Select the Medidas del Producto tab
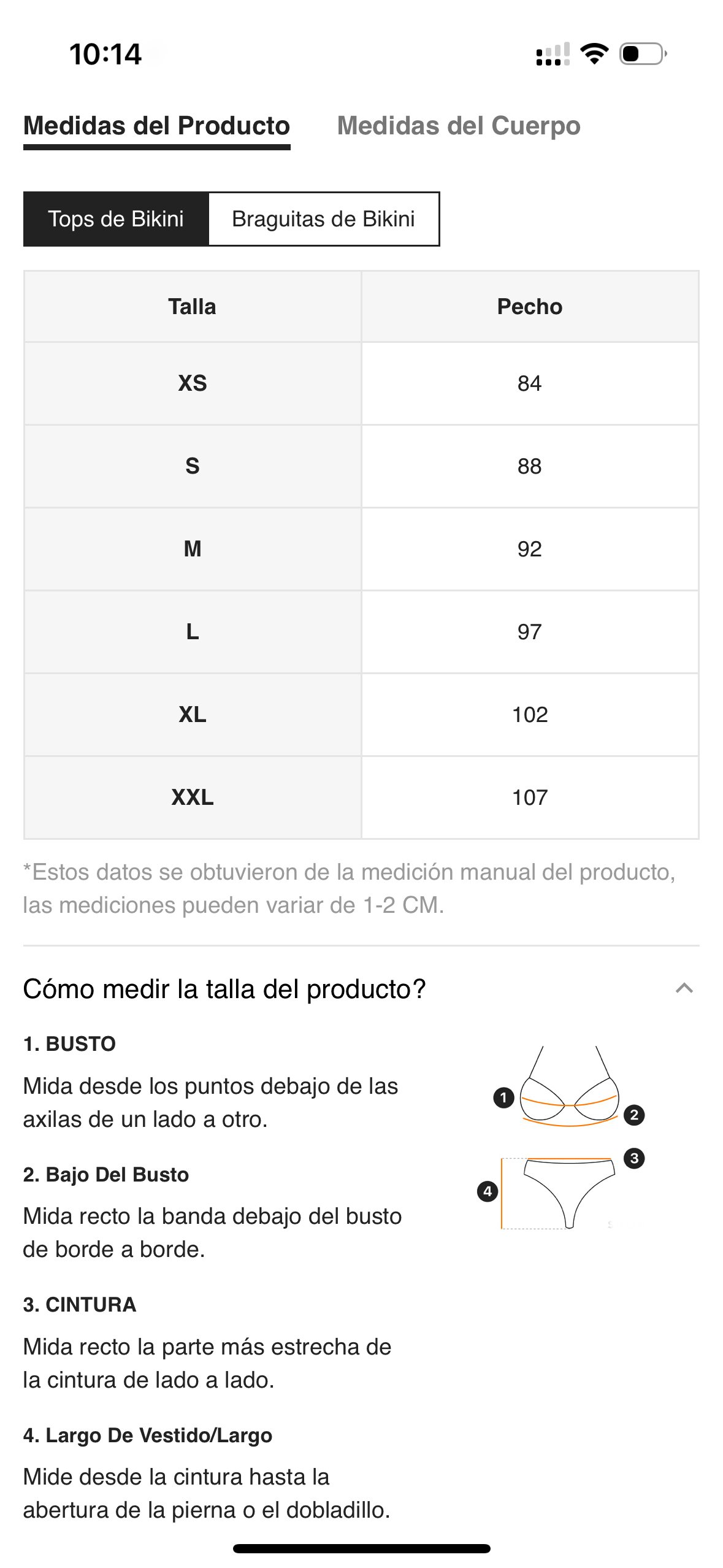 tap(156, 126)
